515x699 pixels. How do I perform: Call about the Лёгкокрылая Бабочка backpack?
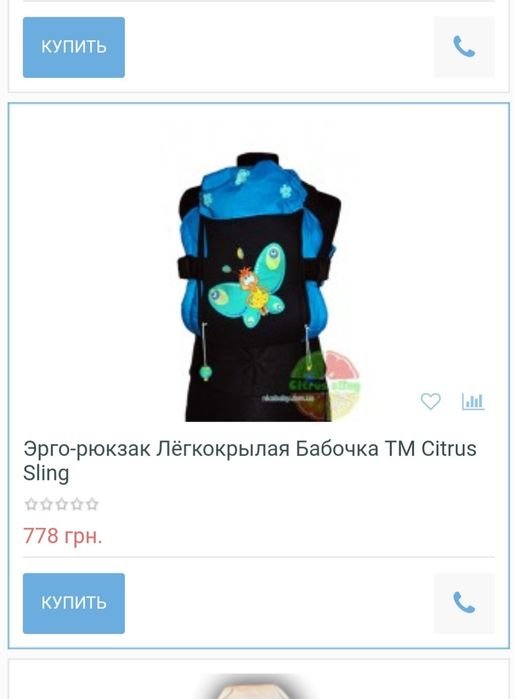464,603
